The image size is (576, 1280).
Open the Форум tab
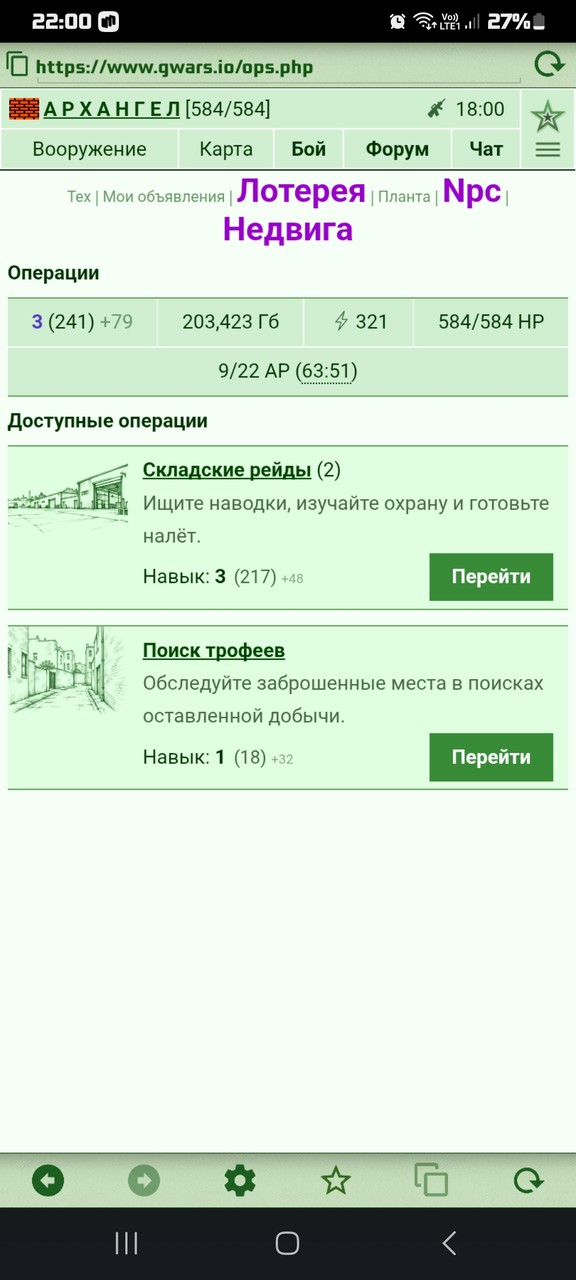click(397, 149)
